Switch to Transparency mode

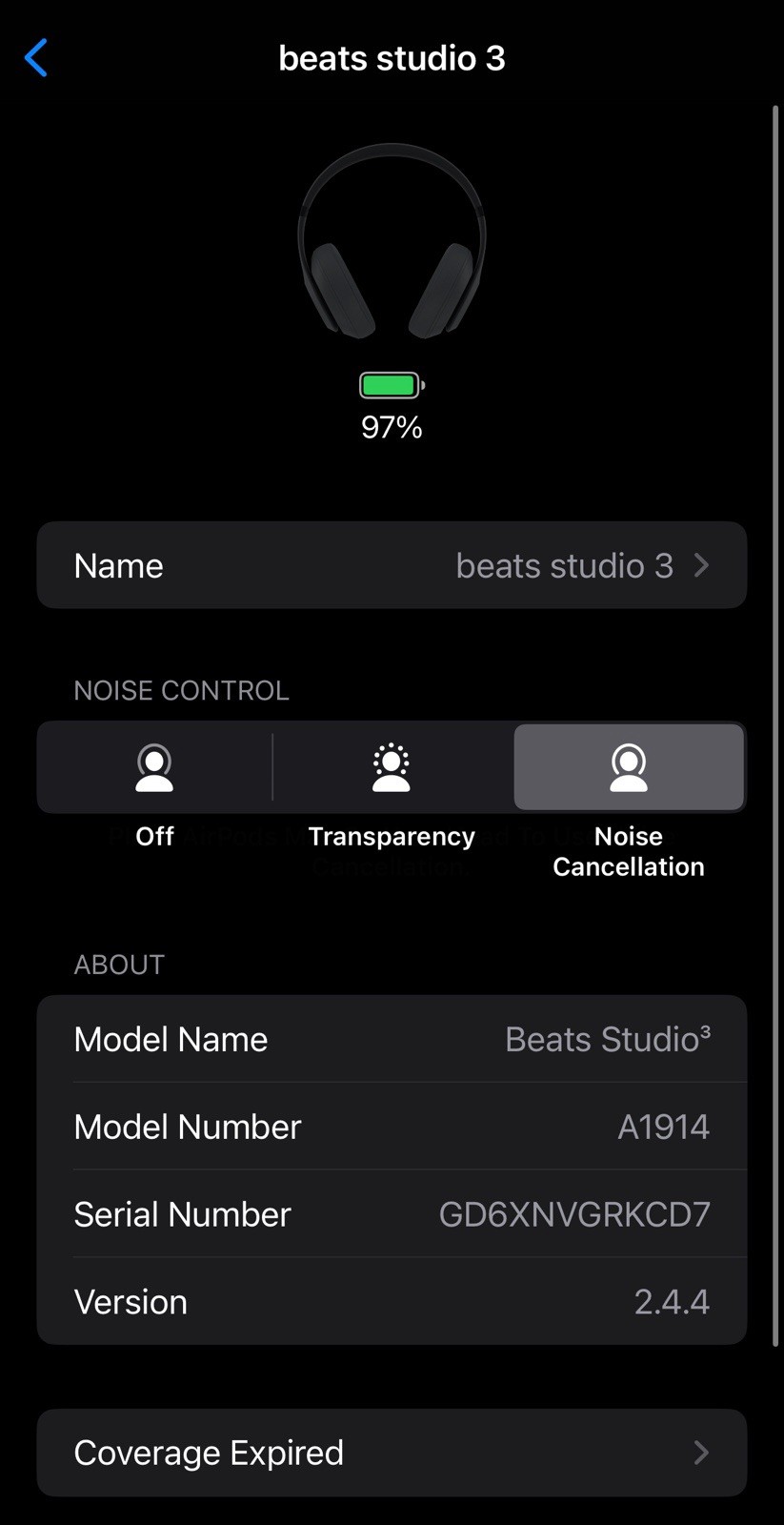point(392,768)
